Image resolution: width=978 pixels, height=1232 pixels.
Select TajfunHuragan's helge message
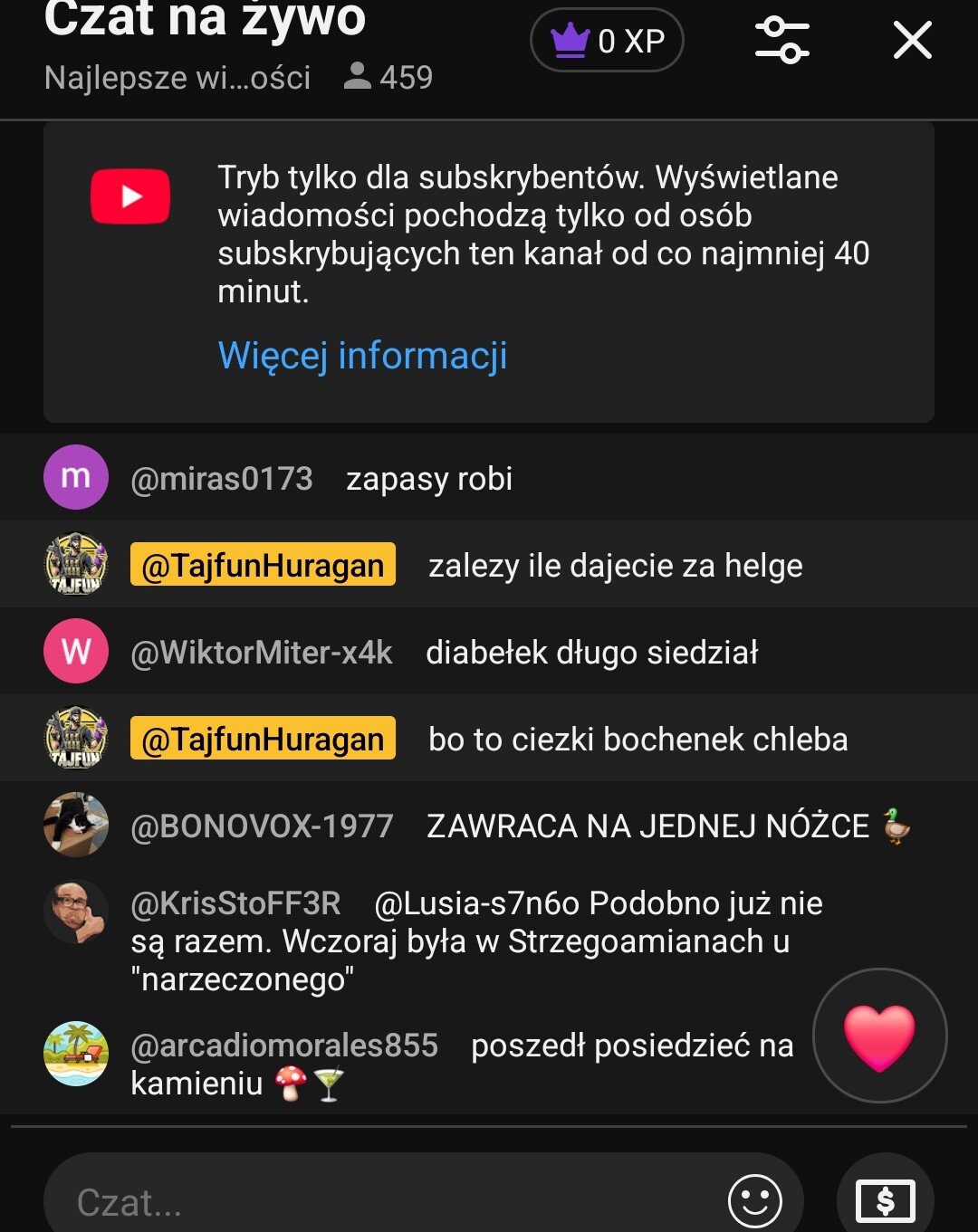[x=615, y=566]
